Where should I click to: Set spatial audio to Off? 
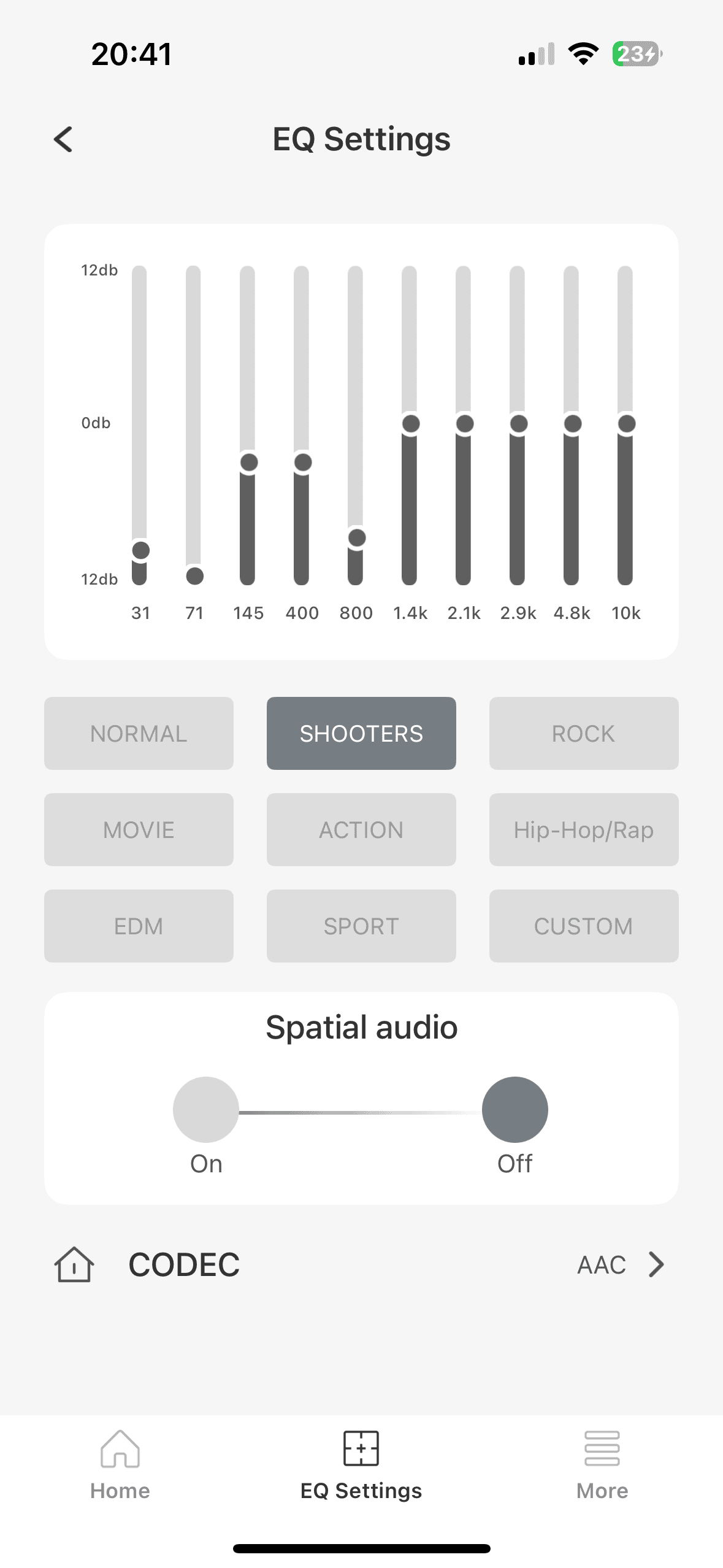coord(515,1109)
